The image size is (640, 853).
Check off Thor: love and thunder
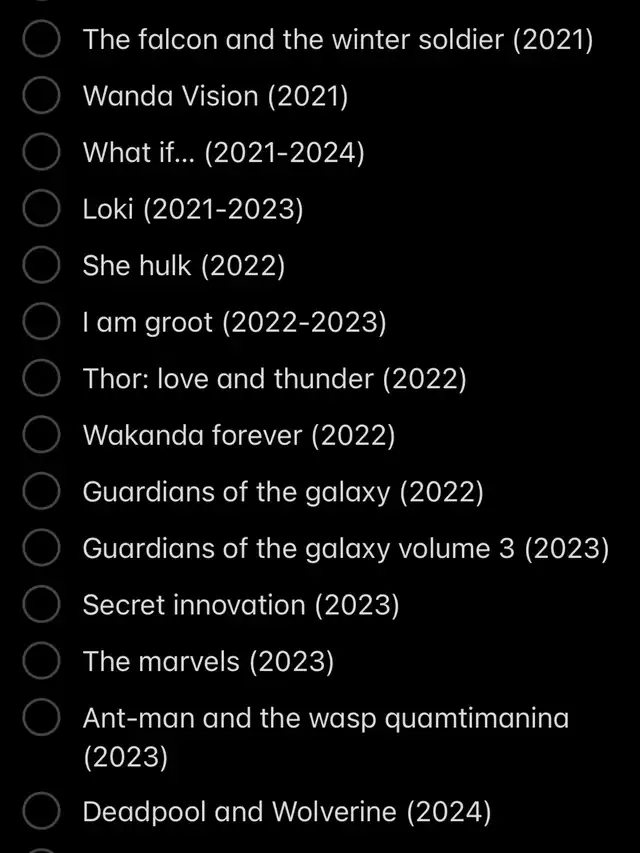pyautogui.click(x=40, y=380)
